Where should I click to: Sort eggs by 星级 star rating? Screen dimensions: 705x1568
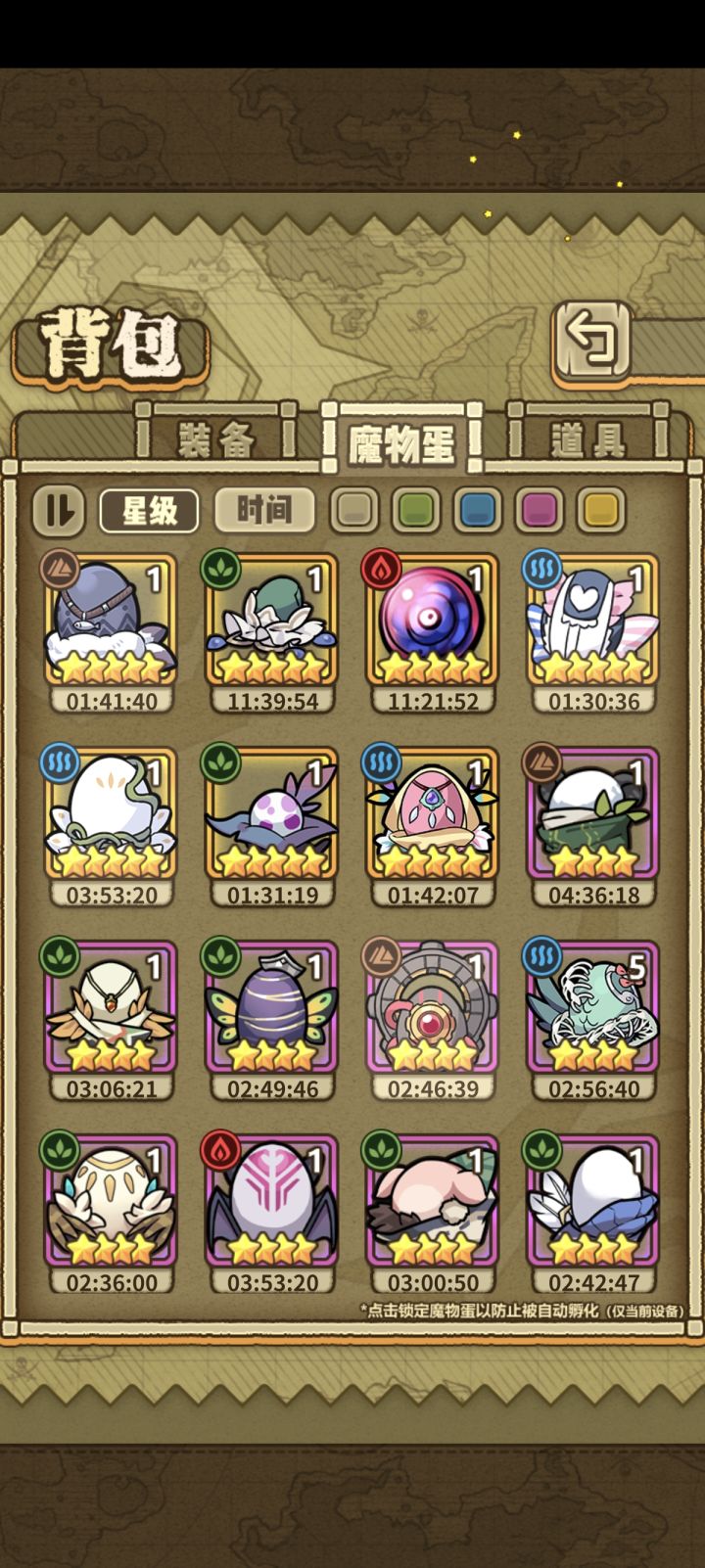[149, 511]
